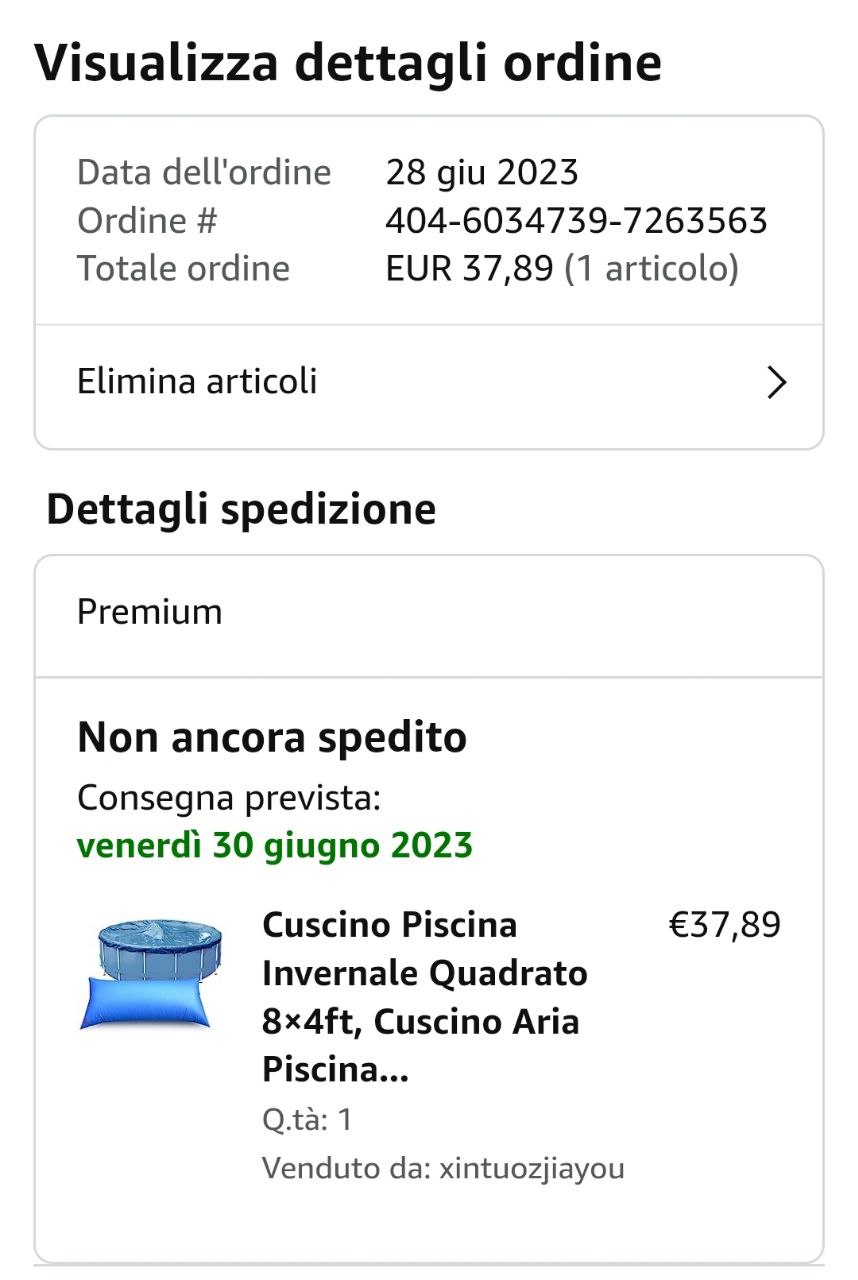Open the Cuscino Piscina Invernale product title
The image size is (858, 1280).
tap(424, 996)
